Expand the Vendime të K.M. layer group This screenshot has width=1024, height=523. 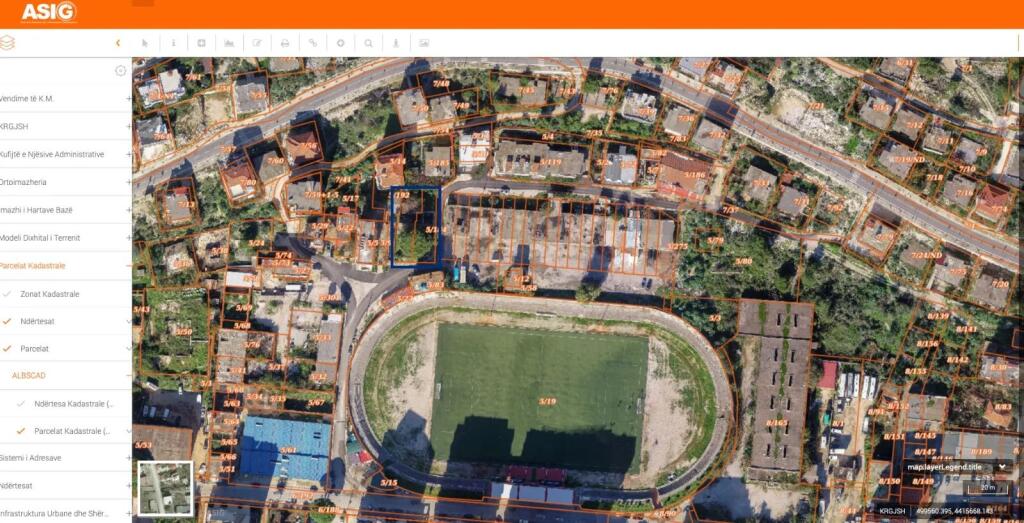pos(128,98)
